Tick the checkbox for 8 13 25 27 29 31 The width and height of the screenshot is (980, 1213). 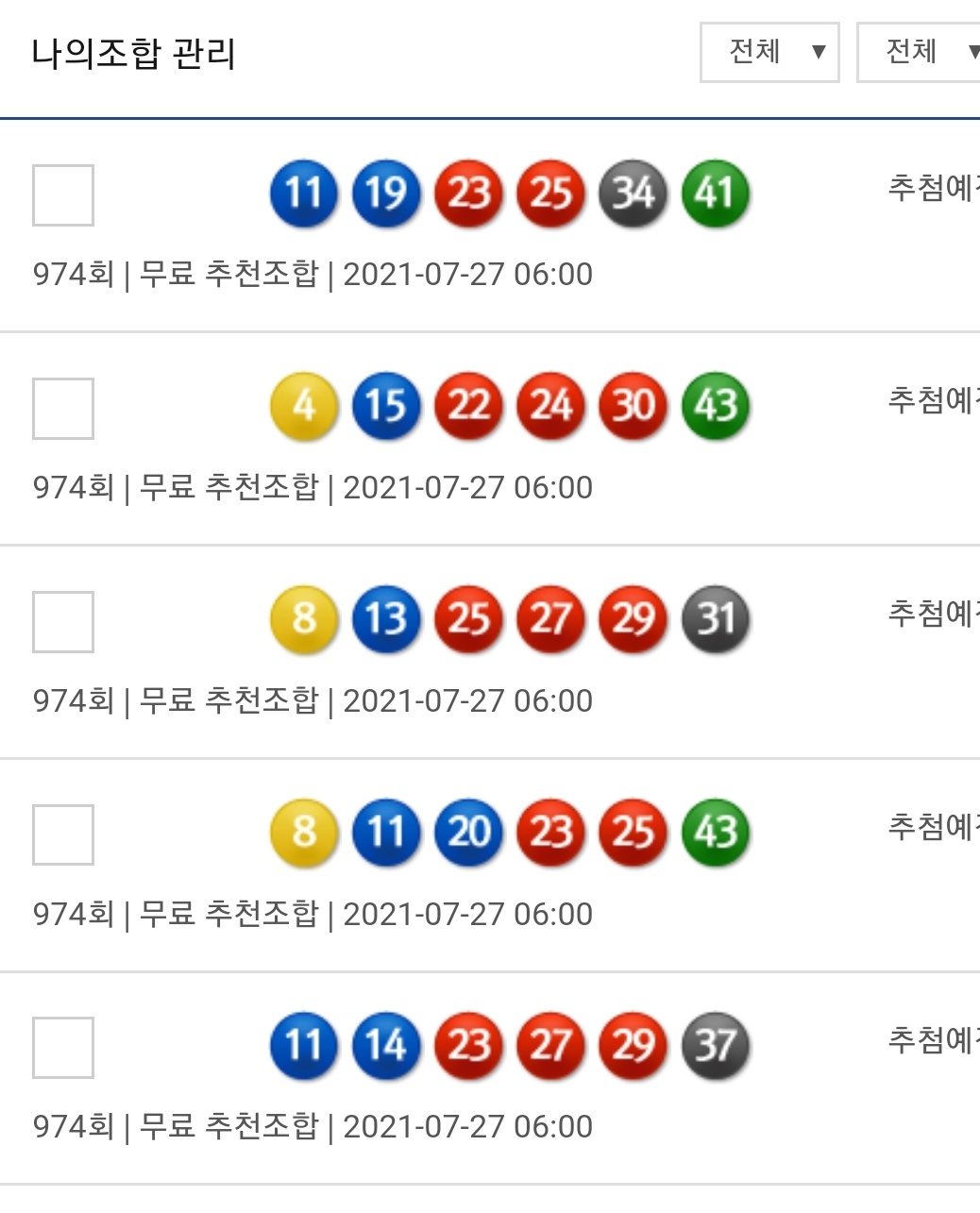(63, 622)
